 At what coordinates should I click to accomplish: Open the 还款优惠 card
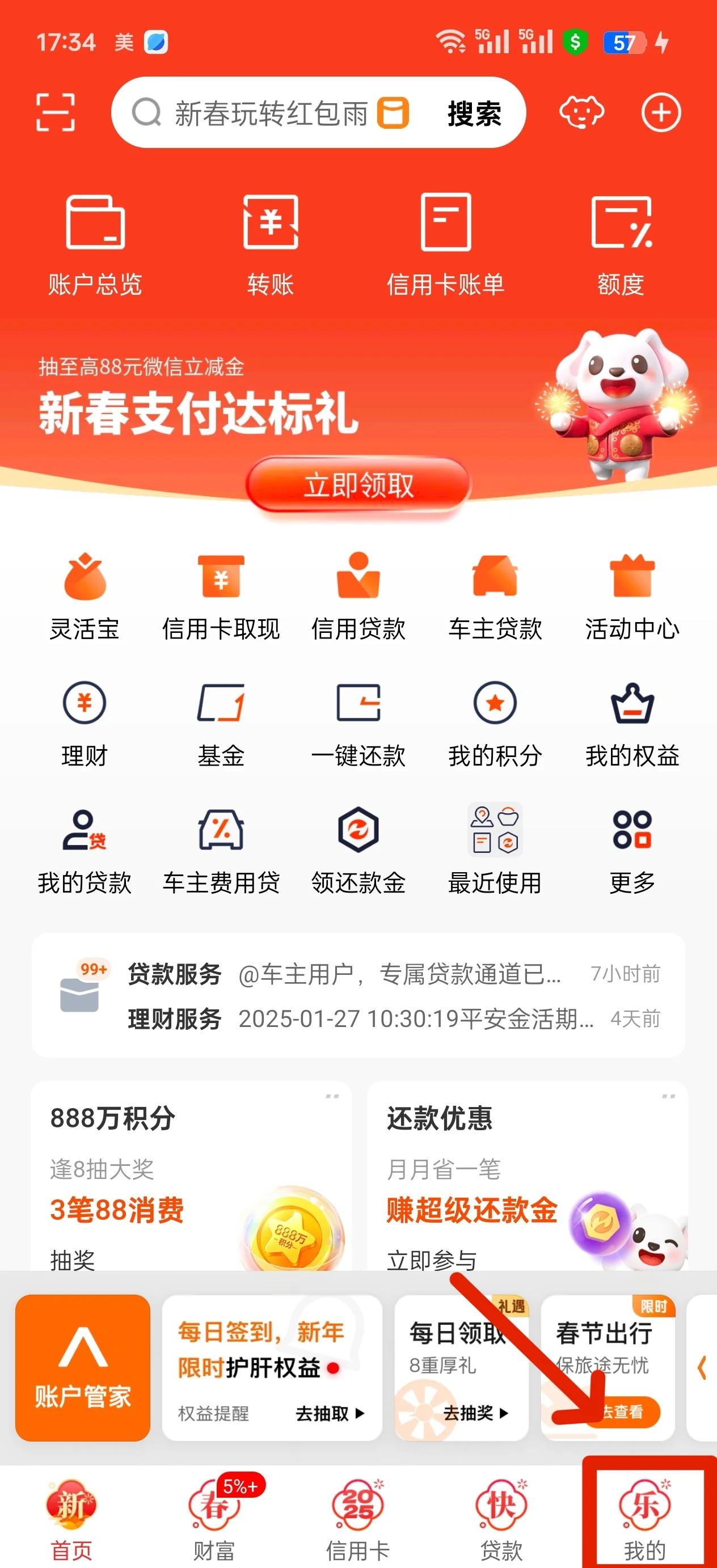click(x=527, y=1176)
